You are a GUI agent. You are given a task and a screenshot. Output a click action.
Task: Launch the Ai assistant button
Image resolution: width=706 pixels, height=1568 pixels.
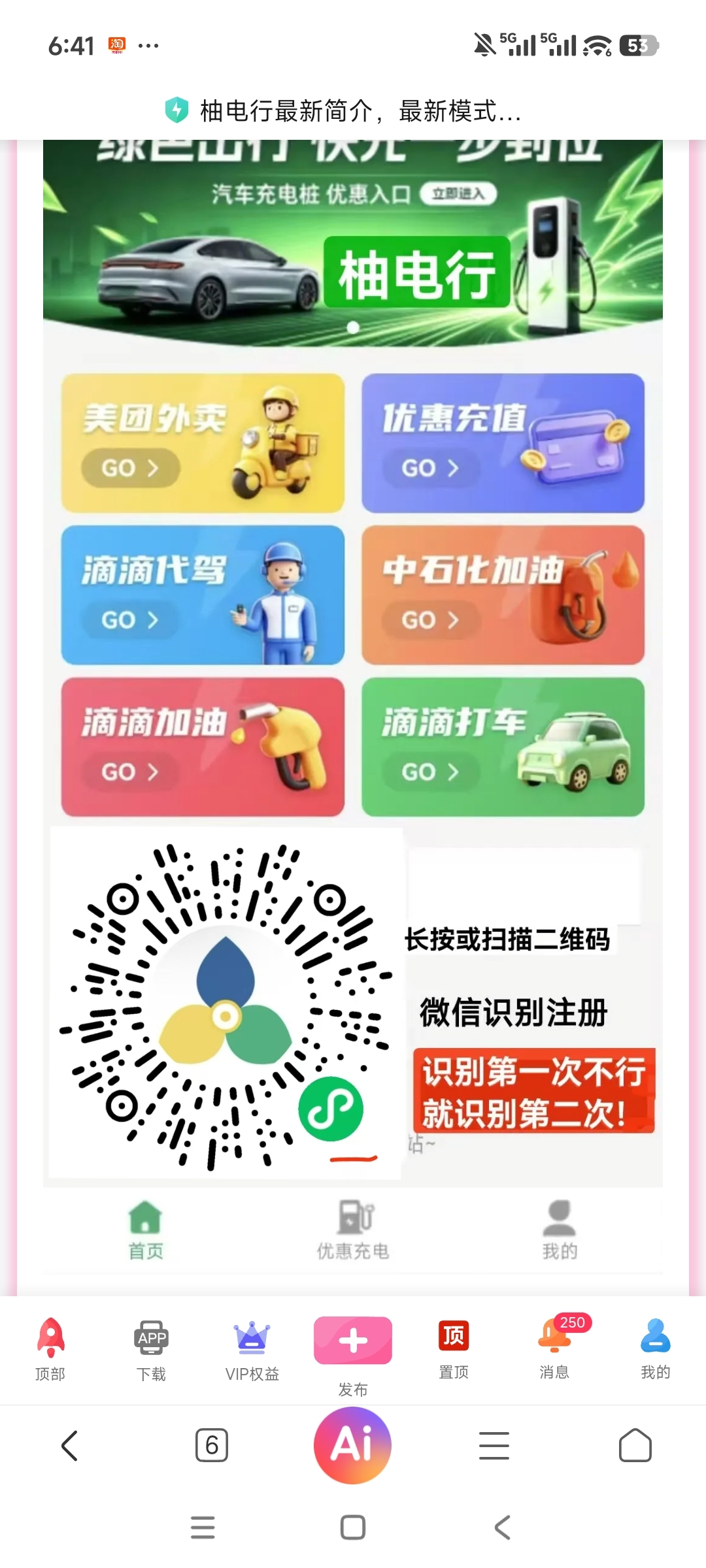[x=353, y=1445]
